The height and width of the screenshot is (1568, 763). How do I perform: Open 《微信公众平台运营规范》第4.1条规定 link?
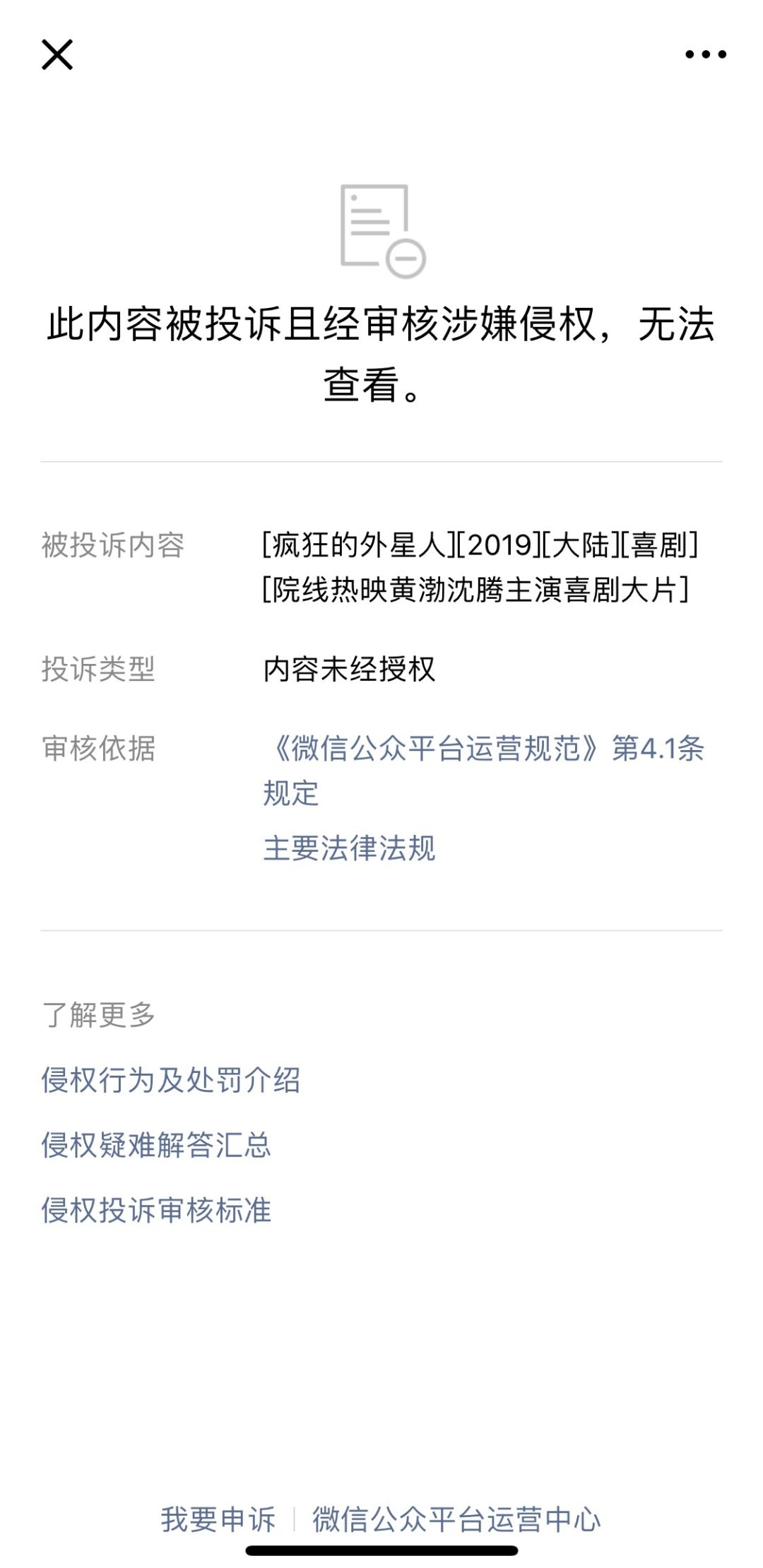pos(483,750)
